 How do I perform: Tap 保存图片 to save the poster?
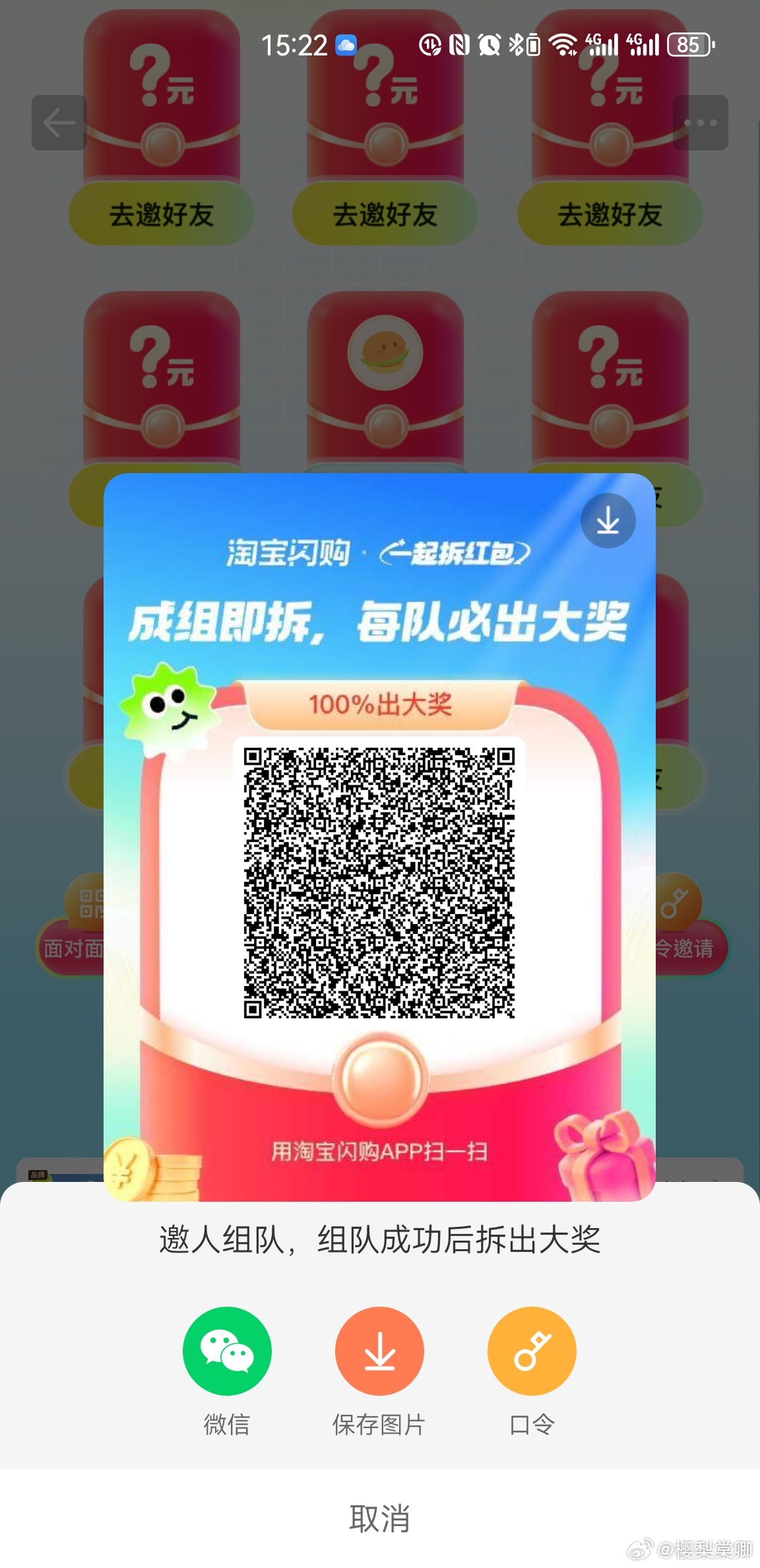pos(379,1350)
